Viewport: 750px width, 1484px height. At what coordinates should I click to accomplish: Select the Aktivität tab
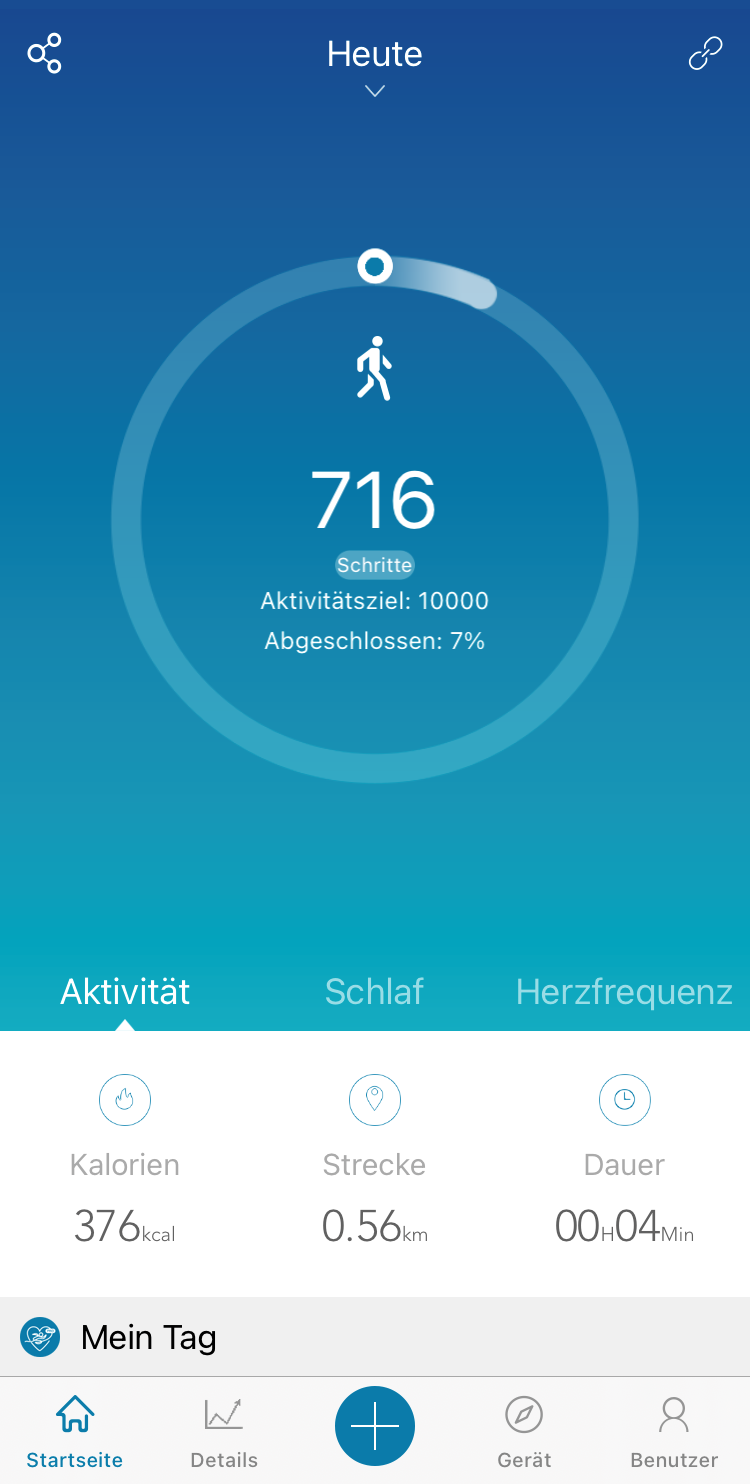125,991
